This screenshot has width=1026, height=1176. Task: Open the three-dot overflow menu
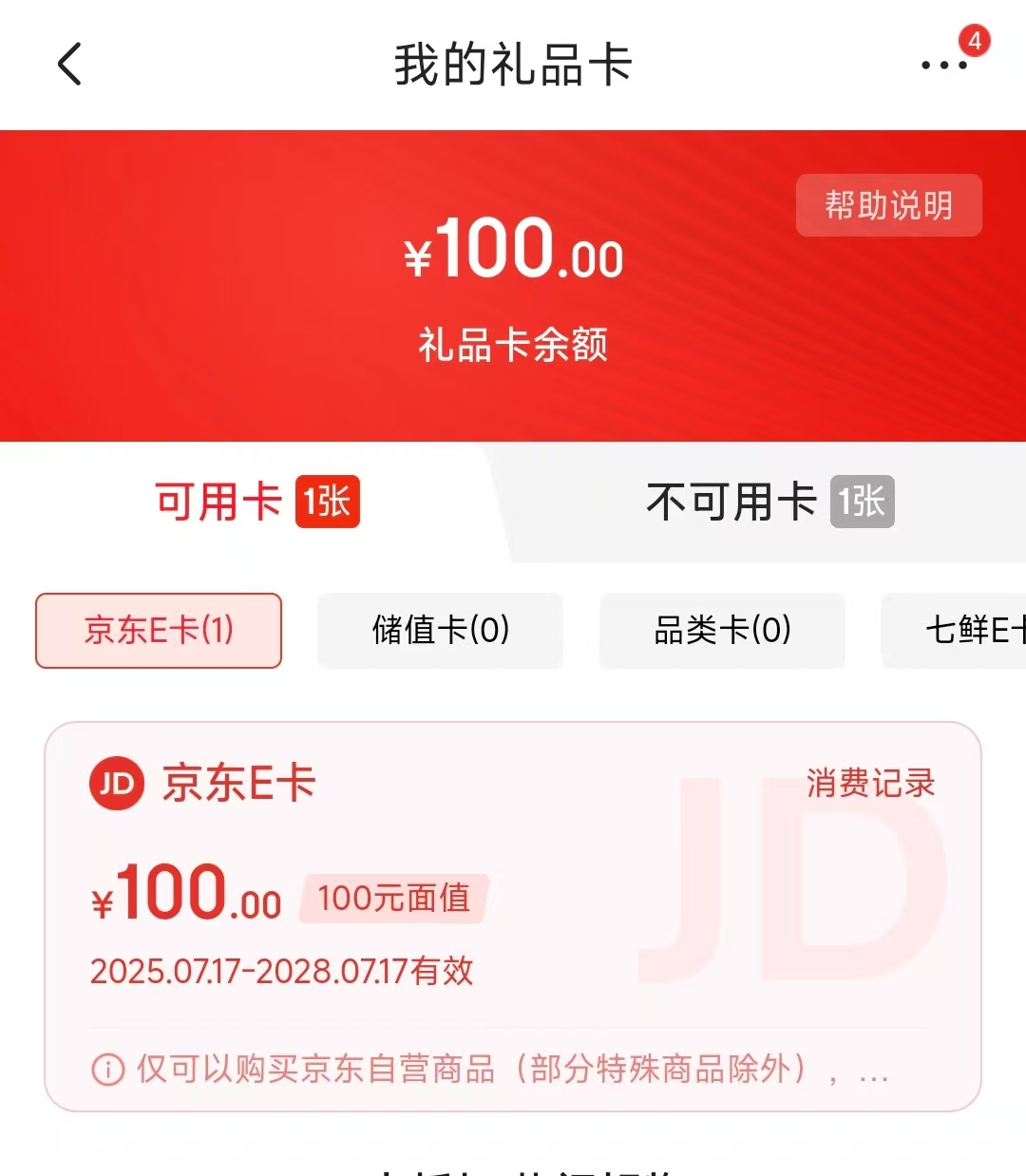point(943,66)
